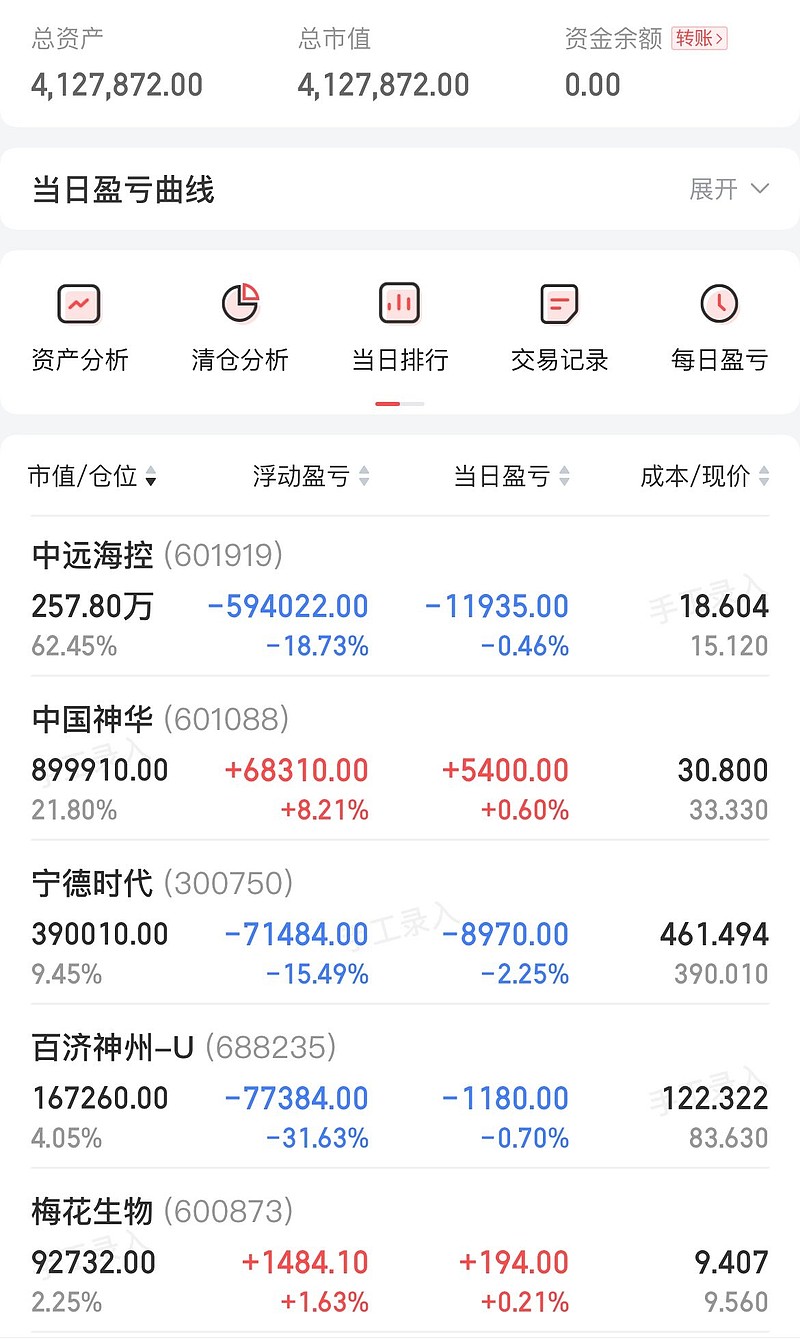Open the 中远海控 holding row
Viewport: 800px width, 1339px height.
pos(400,597)
